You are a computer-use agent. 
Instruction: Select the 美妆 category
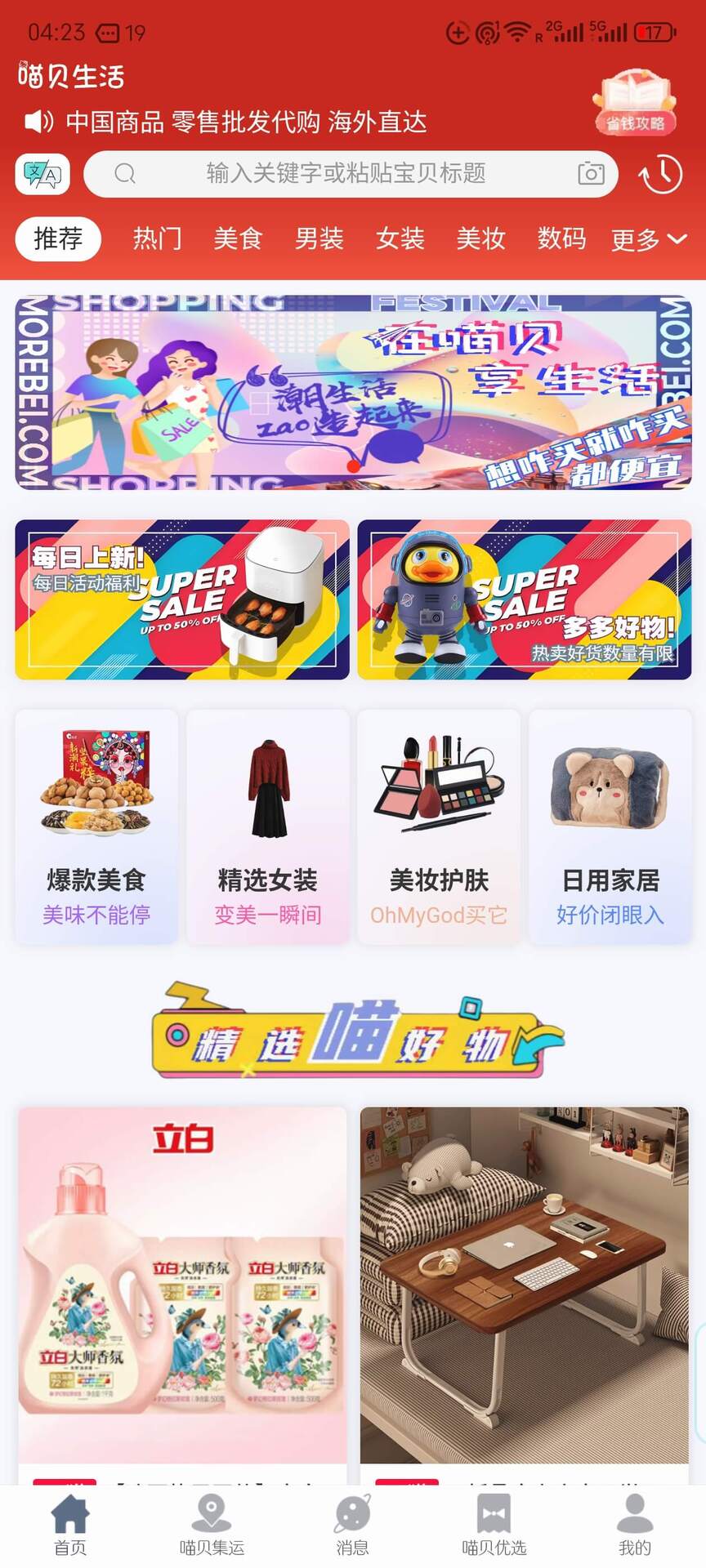[x=480, y=238]
